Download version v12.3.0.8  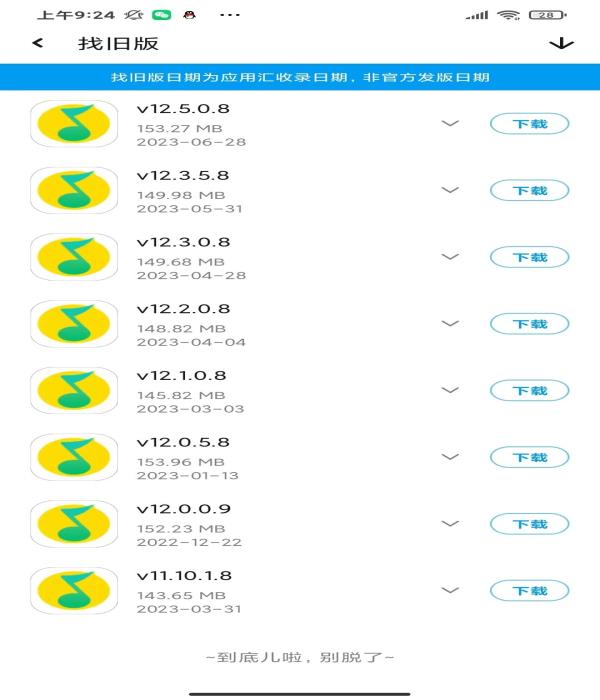[529, 257]
